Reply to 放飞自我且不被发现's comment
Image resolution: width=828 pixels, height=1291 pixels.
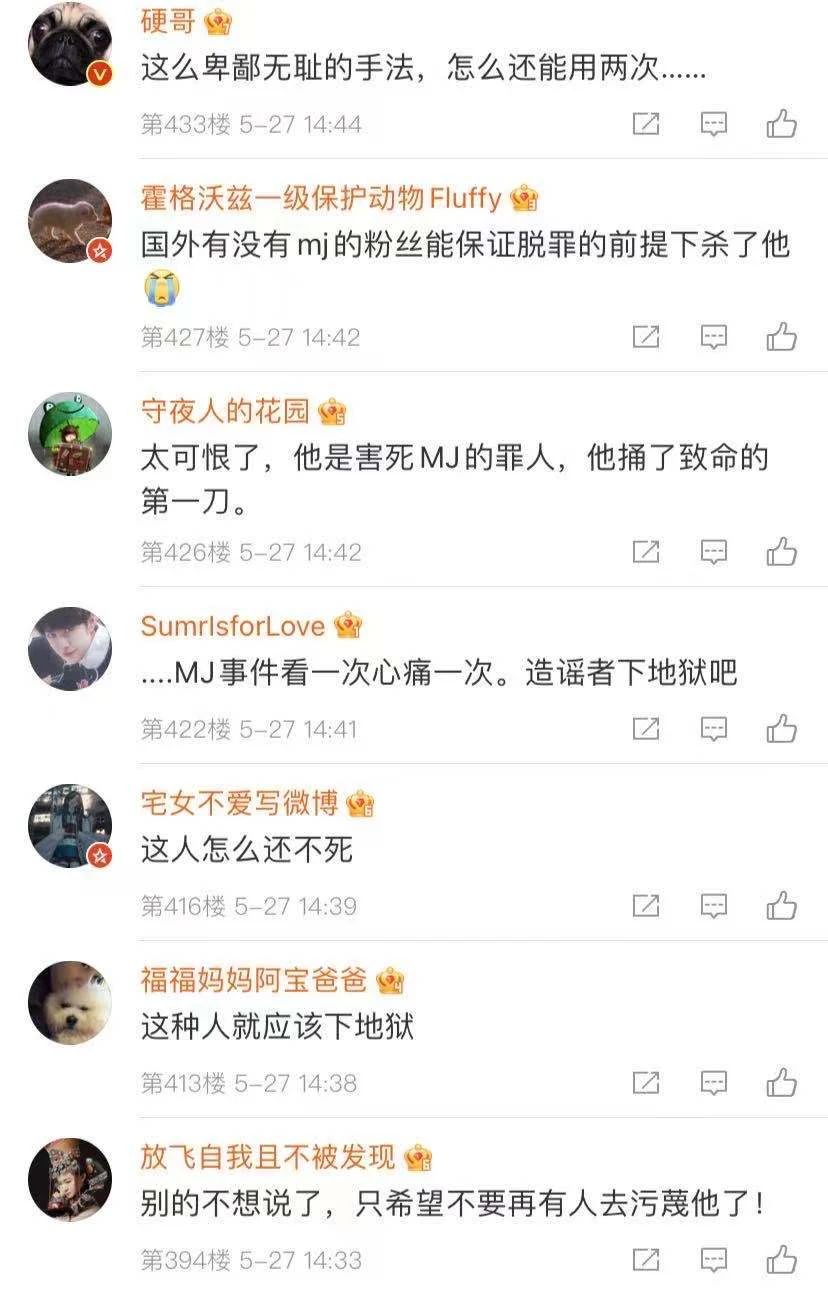coord(713,1260)
